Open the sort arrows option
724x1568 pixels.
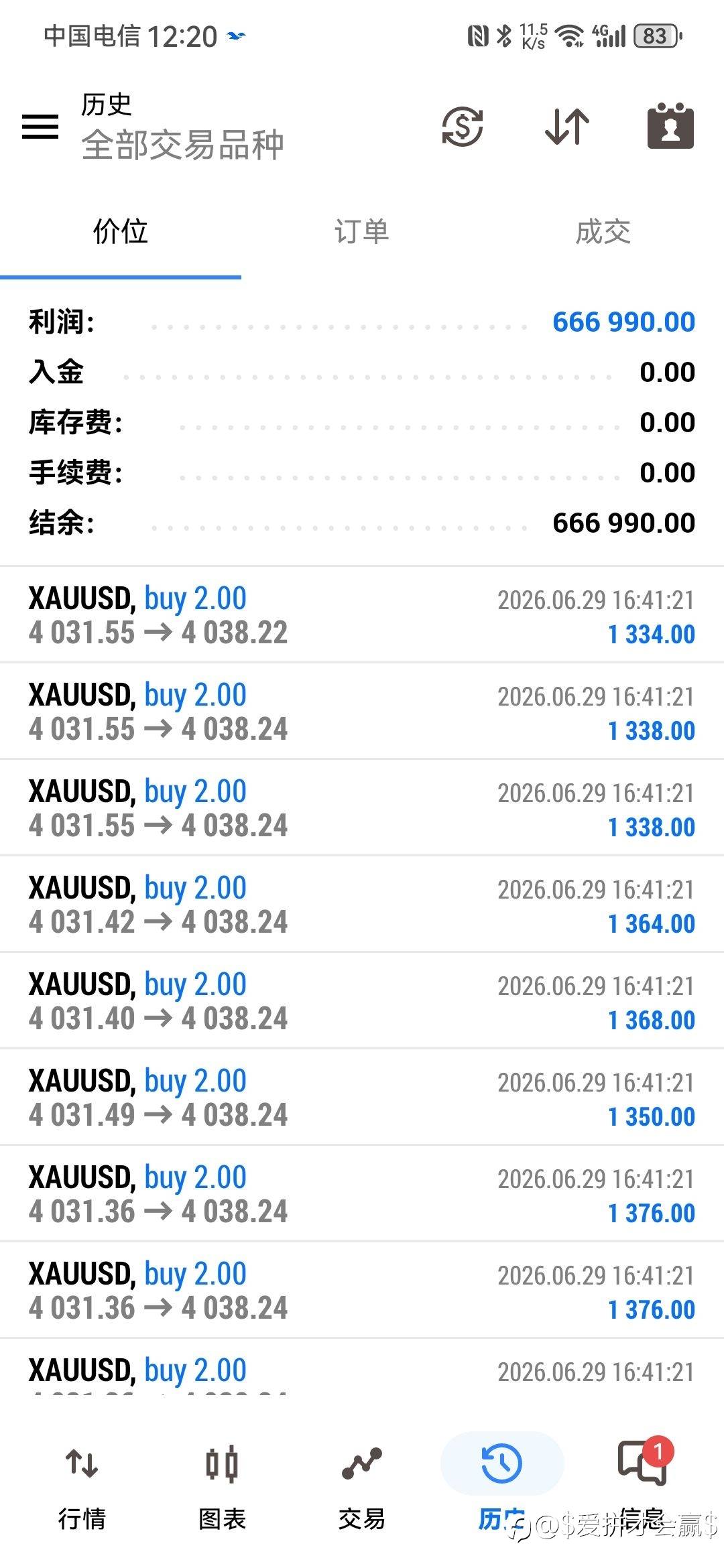tap(567, 126)
